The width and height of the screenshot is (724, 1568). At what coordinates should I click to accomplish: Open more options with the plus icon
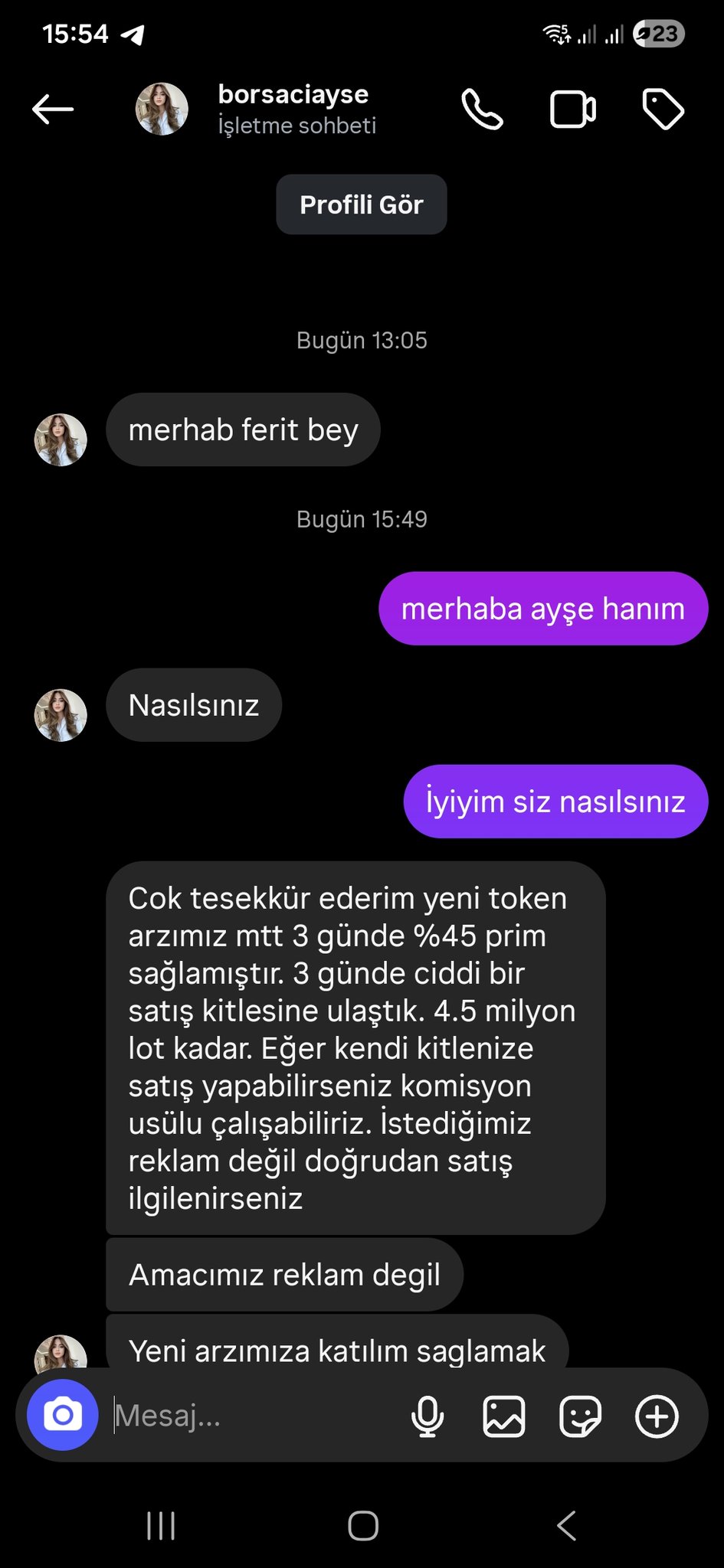coord(657,1416)
